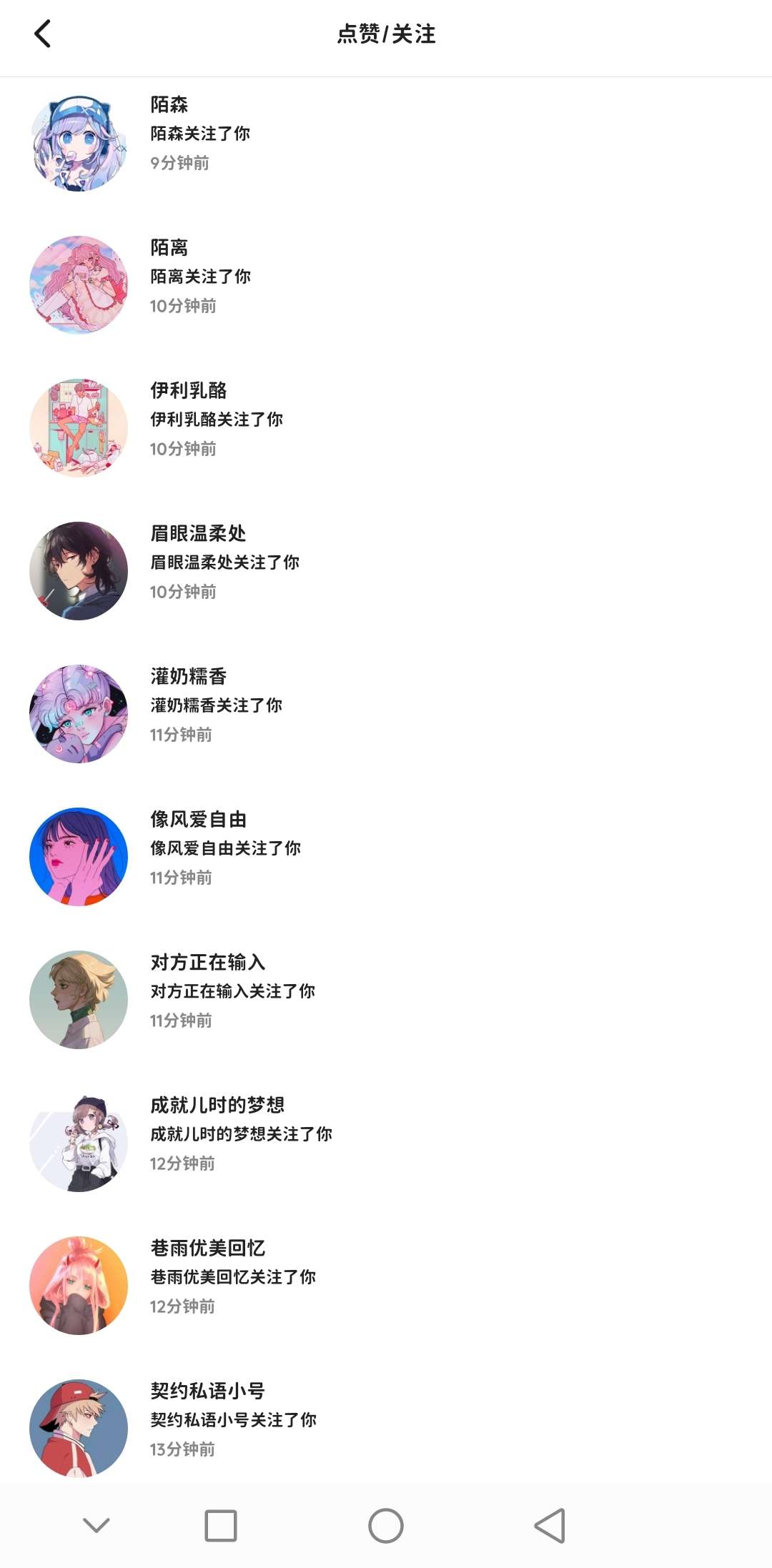
Task: Open 陌离's follow notification
Action: [x=200, y=277]
